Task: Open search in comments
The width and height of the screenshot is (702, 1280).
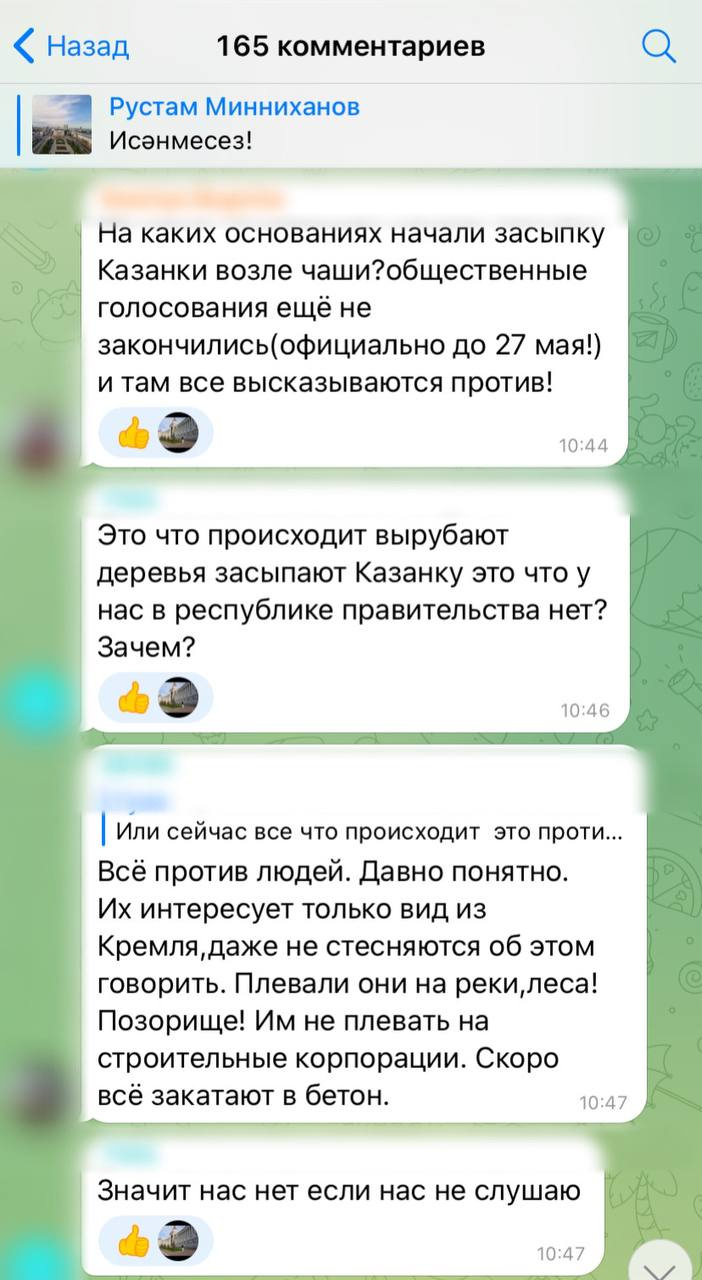Action: click(658, 46)
